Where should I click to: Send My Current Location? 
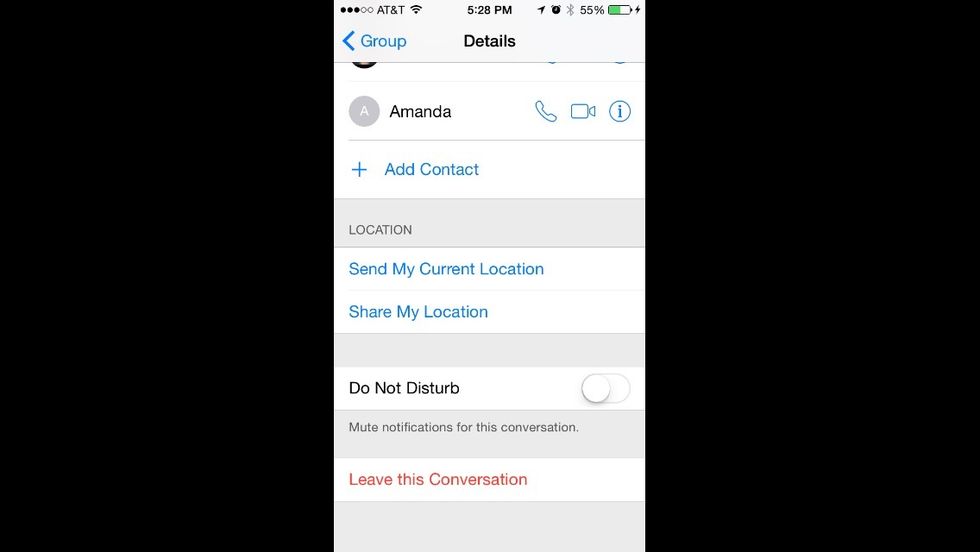tap(446, 269)
